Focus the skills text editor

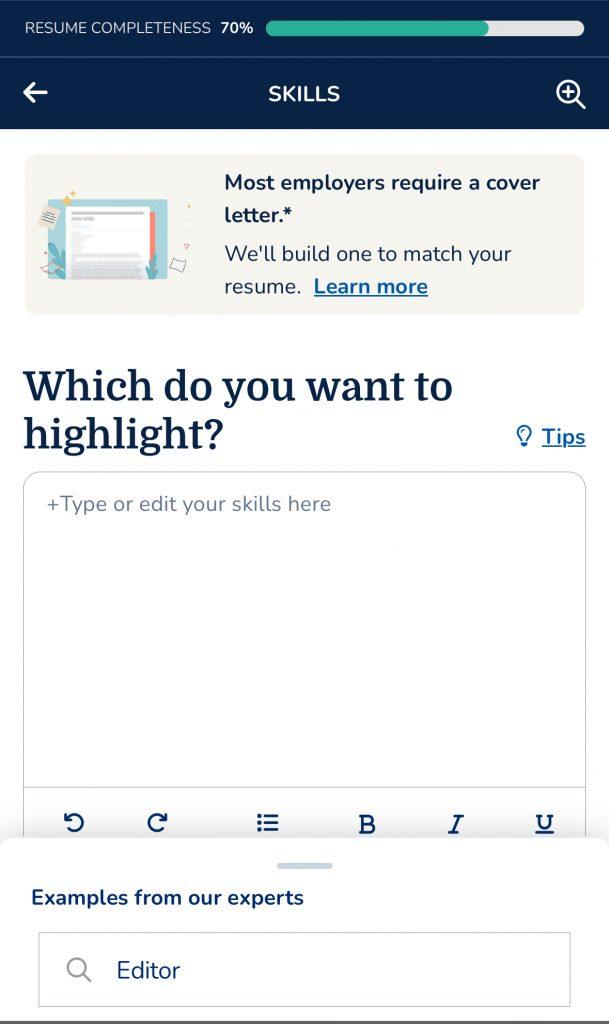[304, 630]
